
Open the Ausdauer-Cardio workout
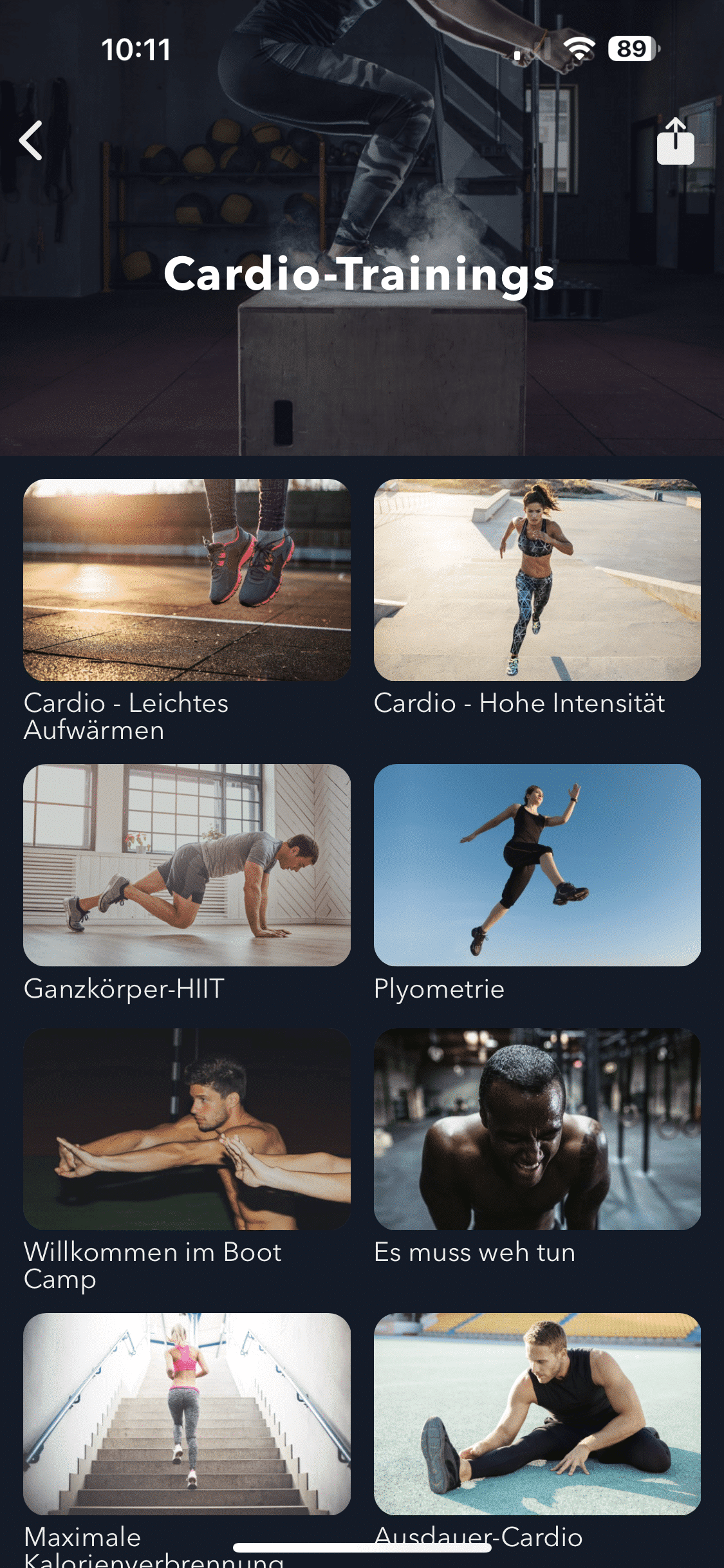point(537,1414)
